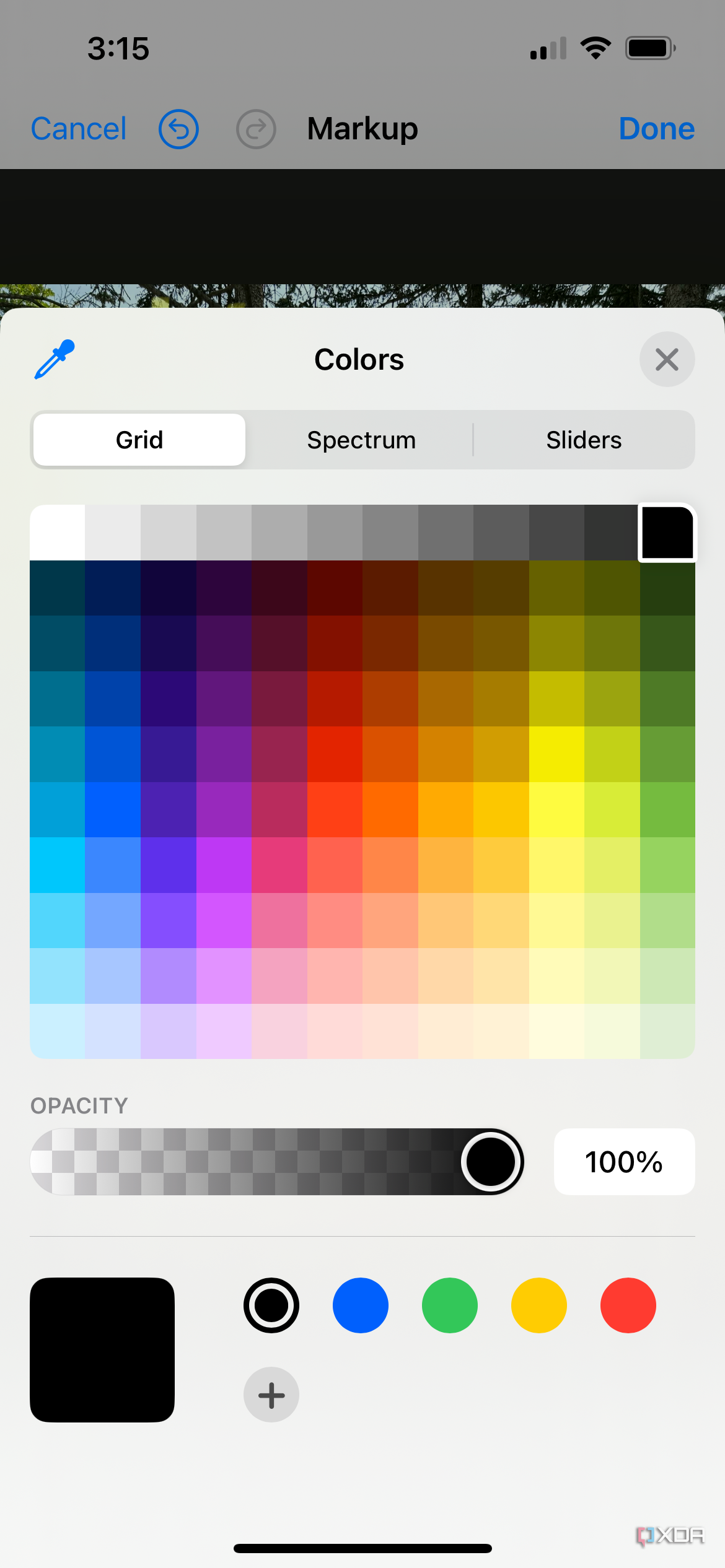Screen dimensions: 725x1568
Task: Tap the undo arrow in Markup toolbar
Action: click(178, 129)
